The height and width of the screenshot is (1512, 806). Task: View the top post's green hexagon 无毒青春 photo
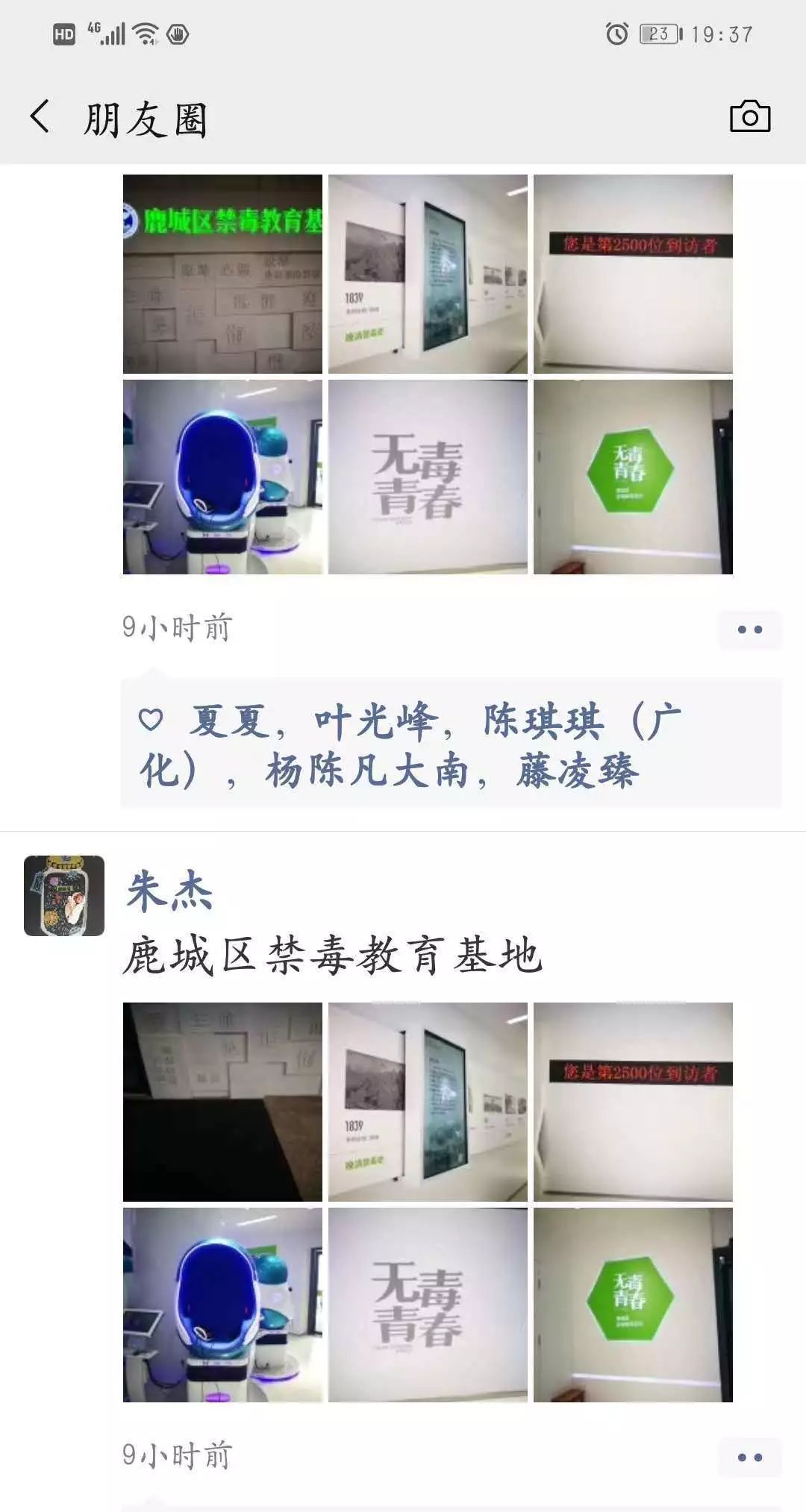pyautogui.click(x=633, y=477)
